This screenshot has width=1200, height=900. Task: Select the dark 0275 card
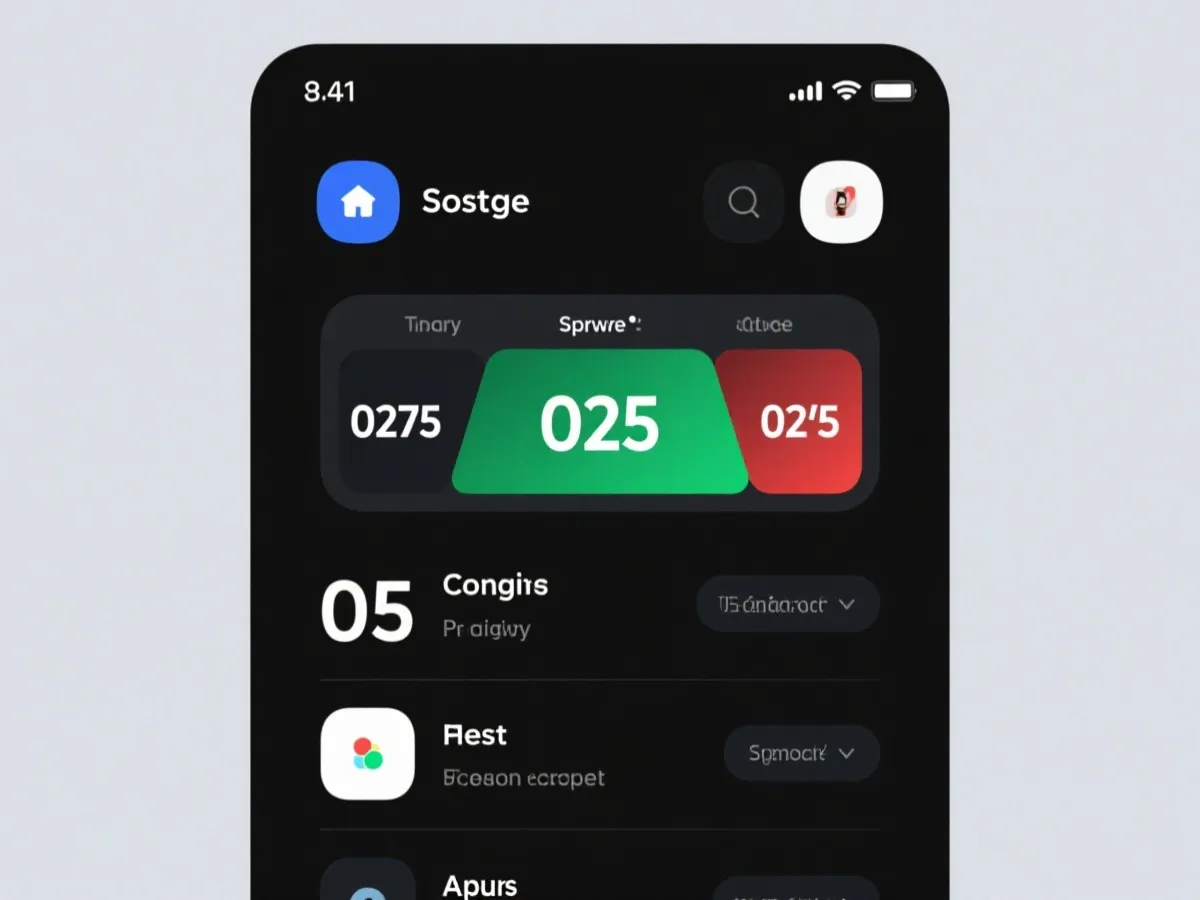(396, 422)
